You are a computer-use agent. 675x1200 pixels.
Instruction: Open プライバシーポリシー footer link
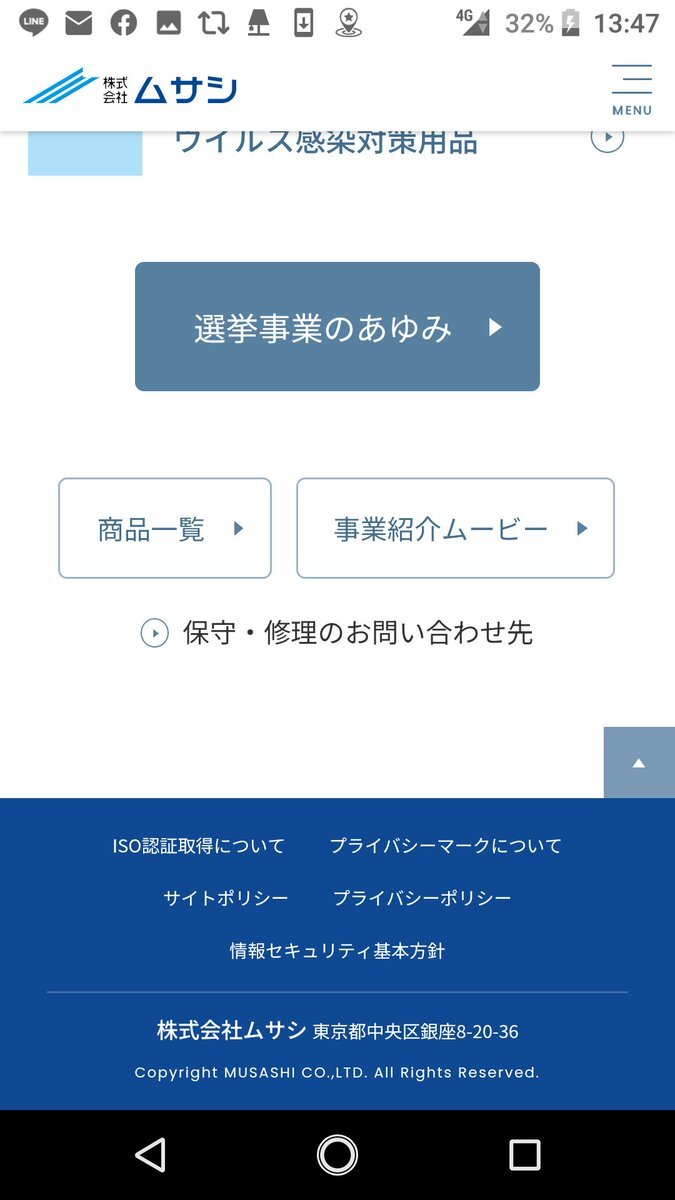pos(422,898)
